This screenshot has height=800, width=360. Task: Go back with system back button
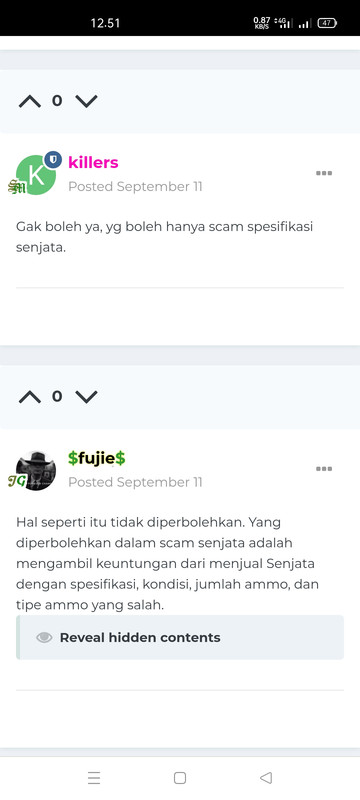(x=266, y=778)
